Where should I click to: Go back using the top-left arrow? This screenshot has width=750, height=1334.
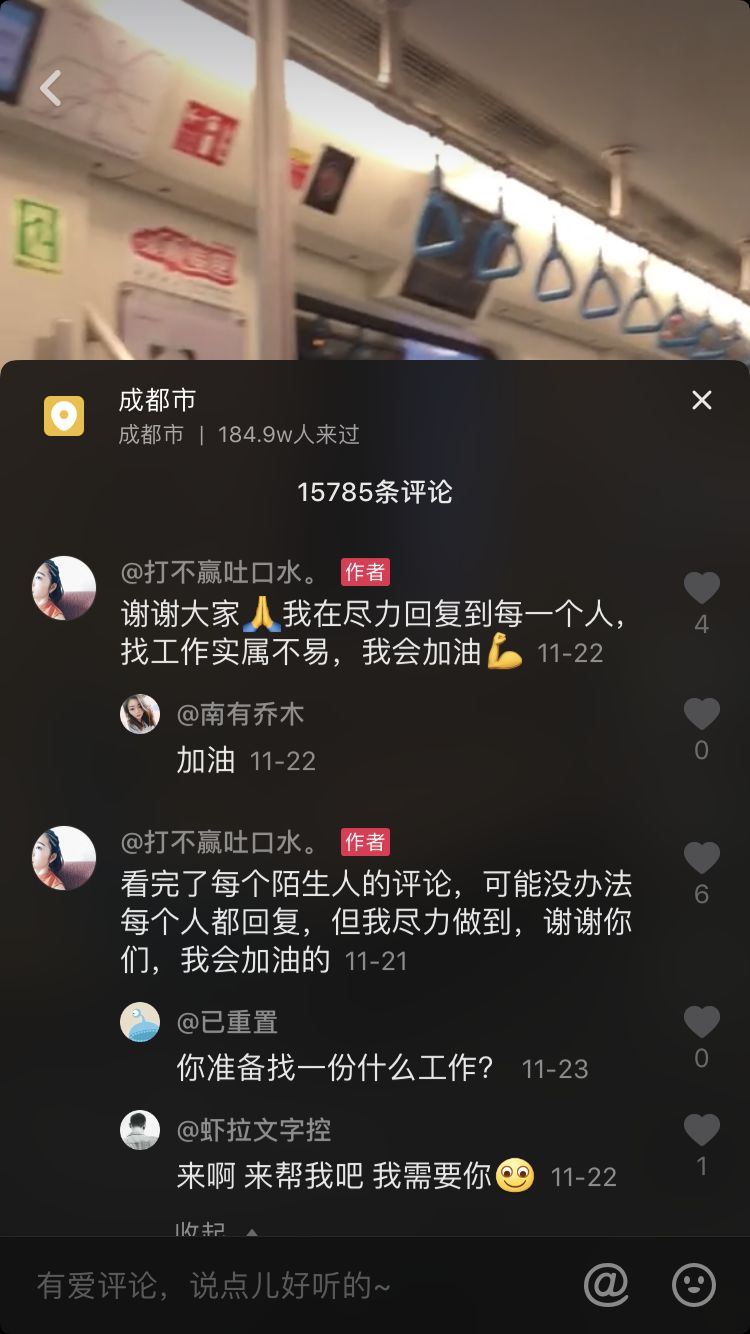coord(51,89)
